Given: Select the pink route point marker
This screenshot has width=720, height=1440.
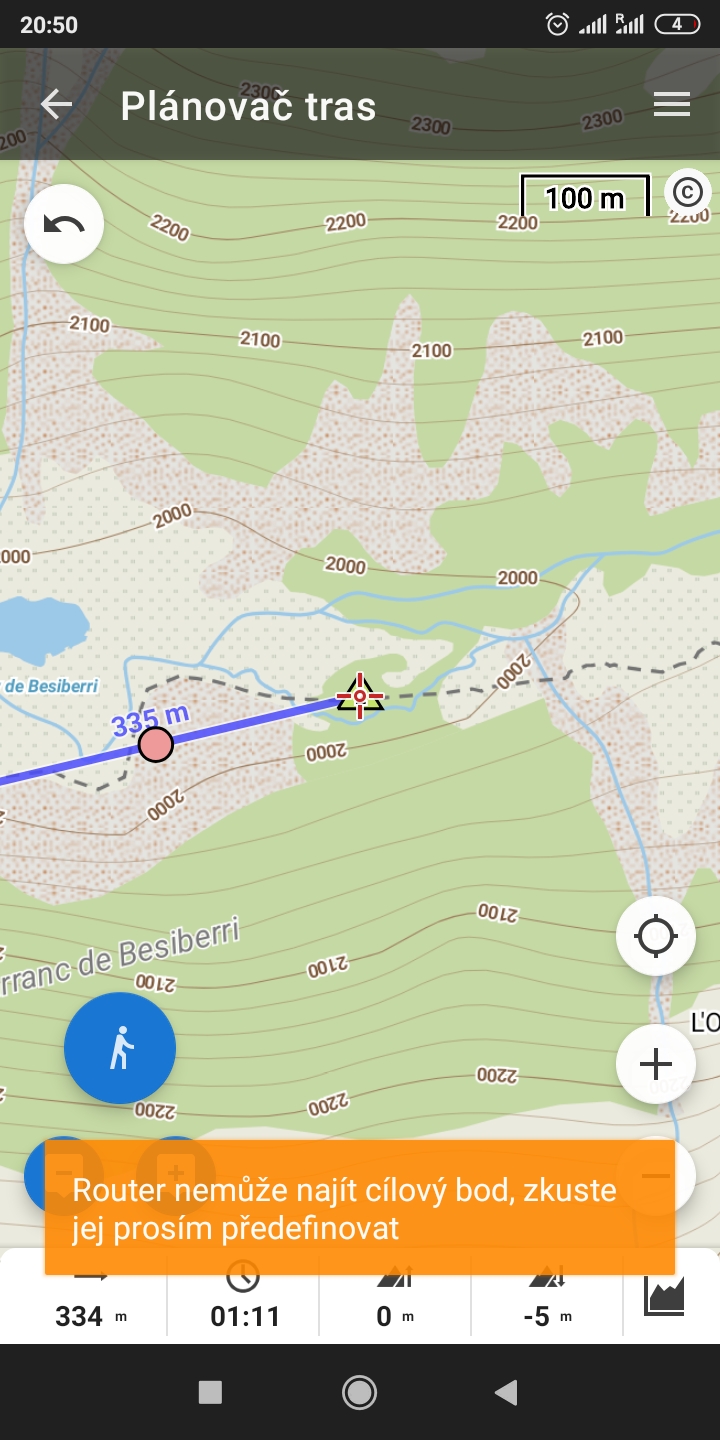Looking at the screenshot, I should [x=155, y=745].
